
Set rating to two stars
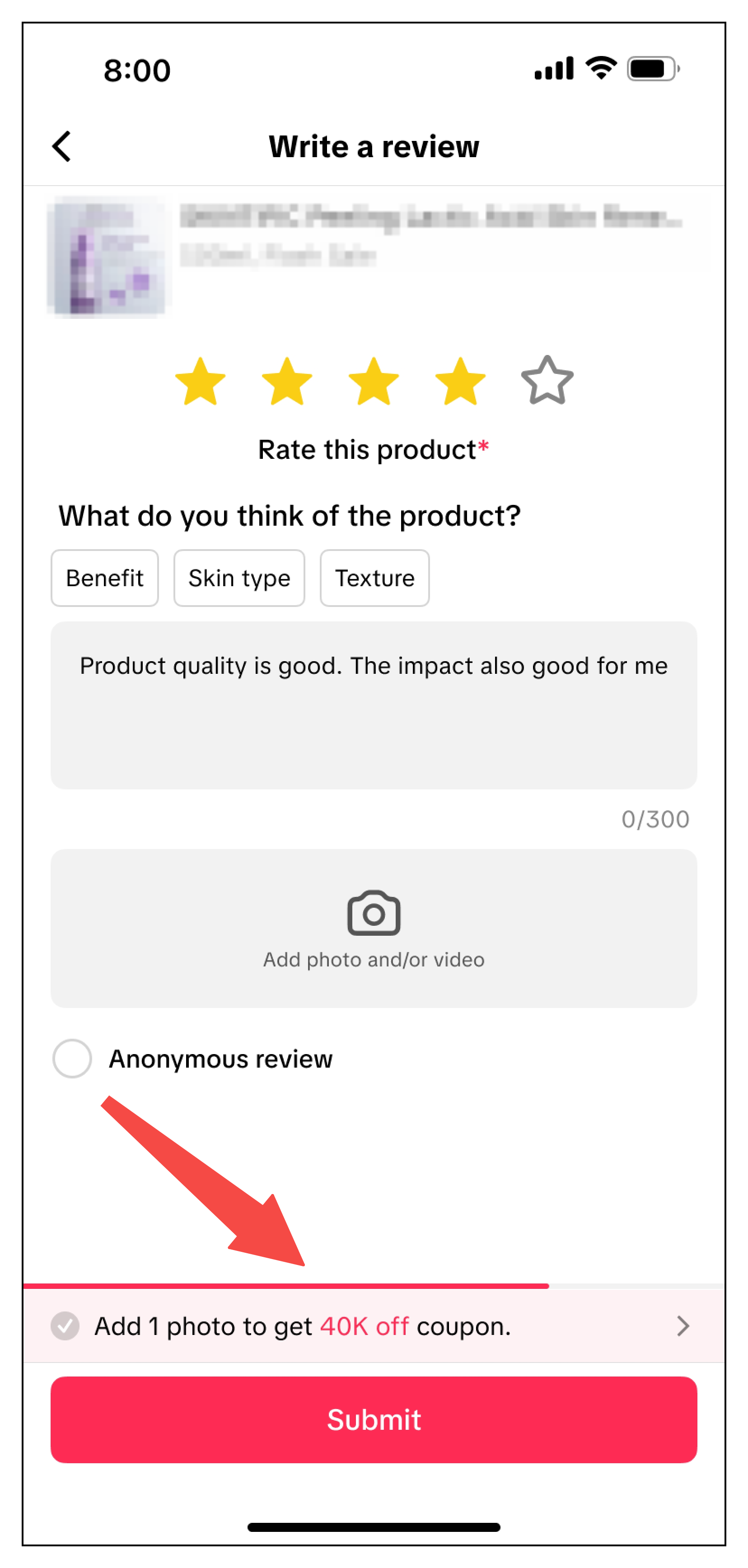point(287,382)
